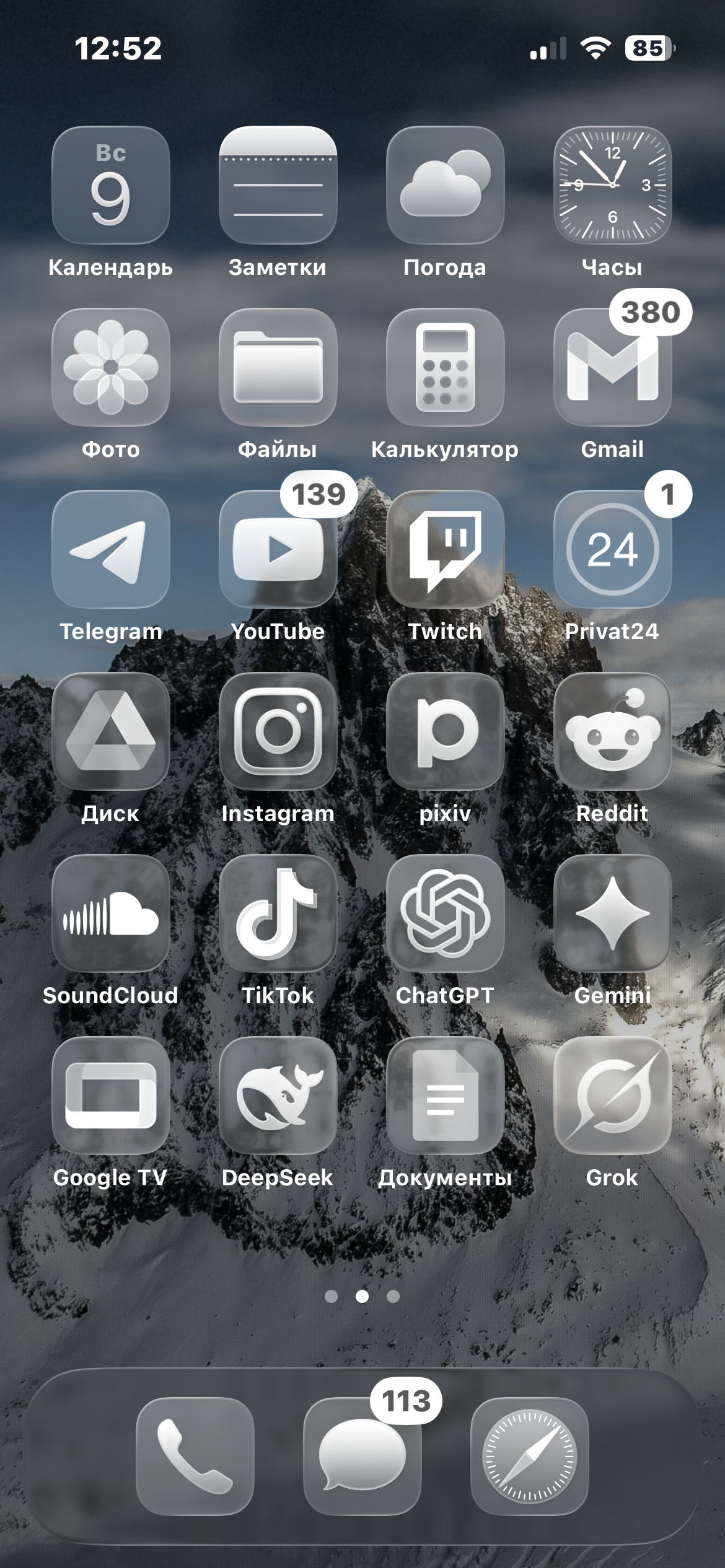This screenshot has width=725, height=1568.
Task: Open the Safari browser in the dock
Action: 529,1456
